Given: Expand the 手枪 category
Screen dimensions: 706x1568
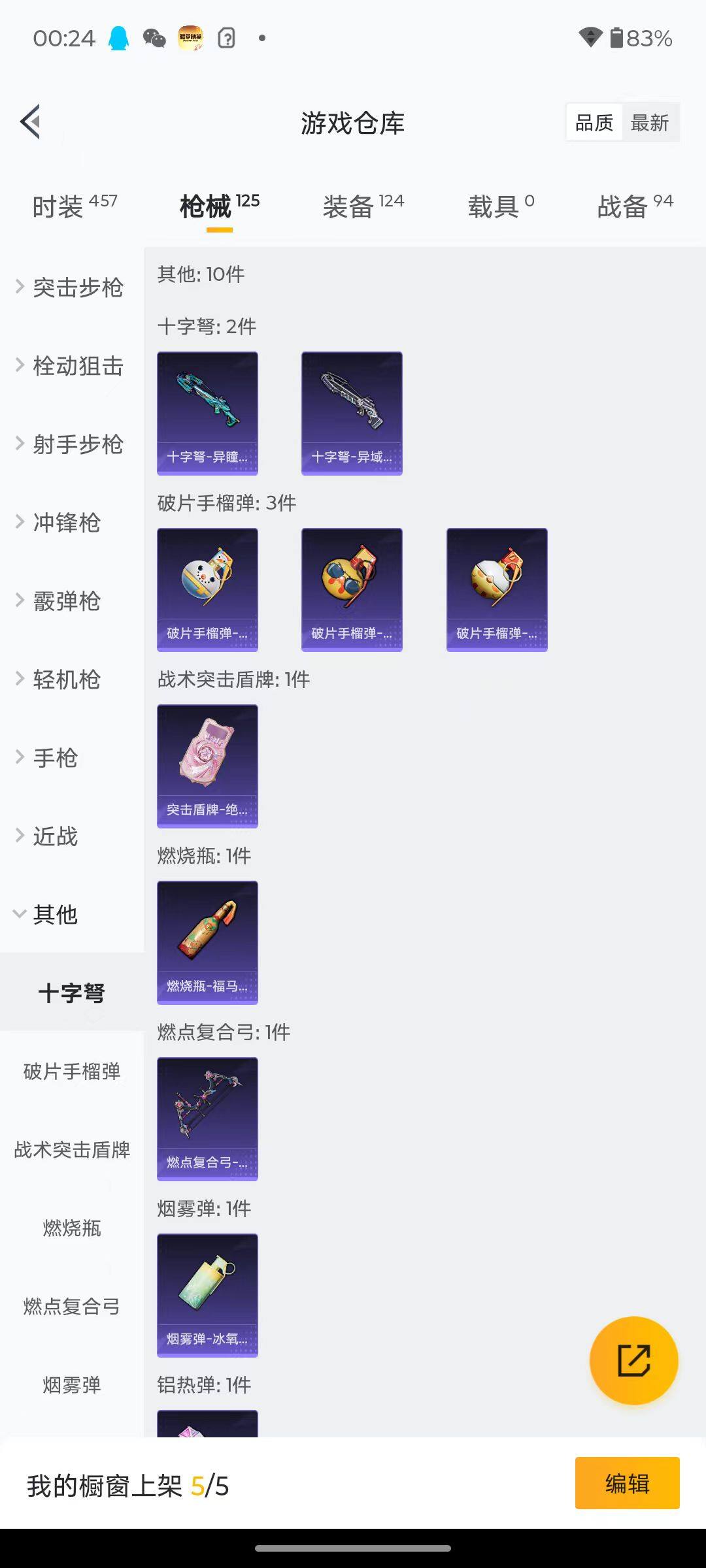Looking at the screenshot, I should [x=55, y=758].
